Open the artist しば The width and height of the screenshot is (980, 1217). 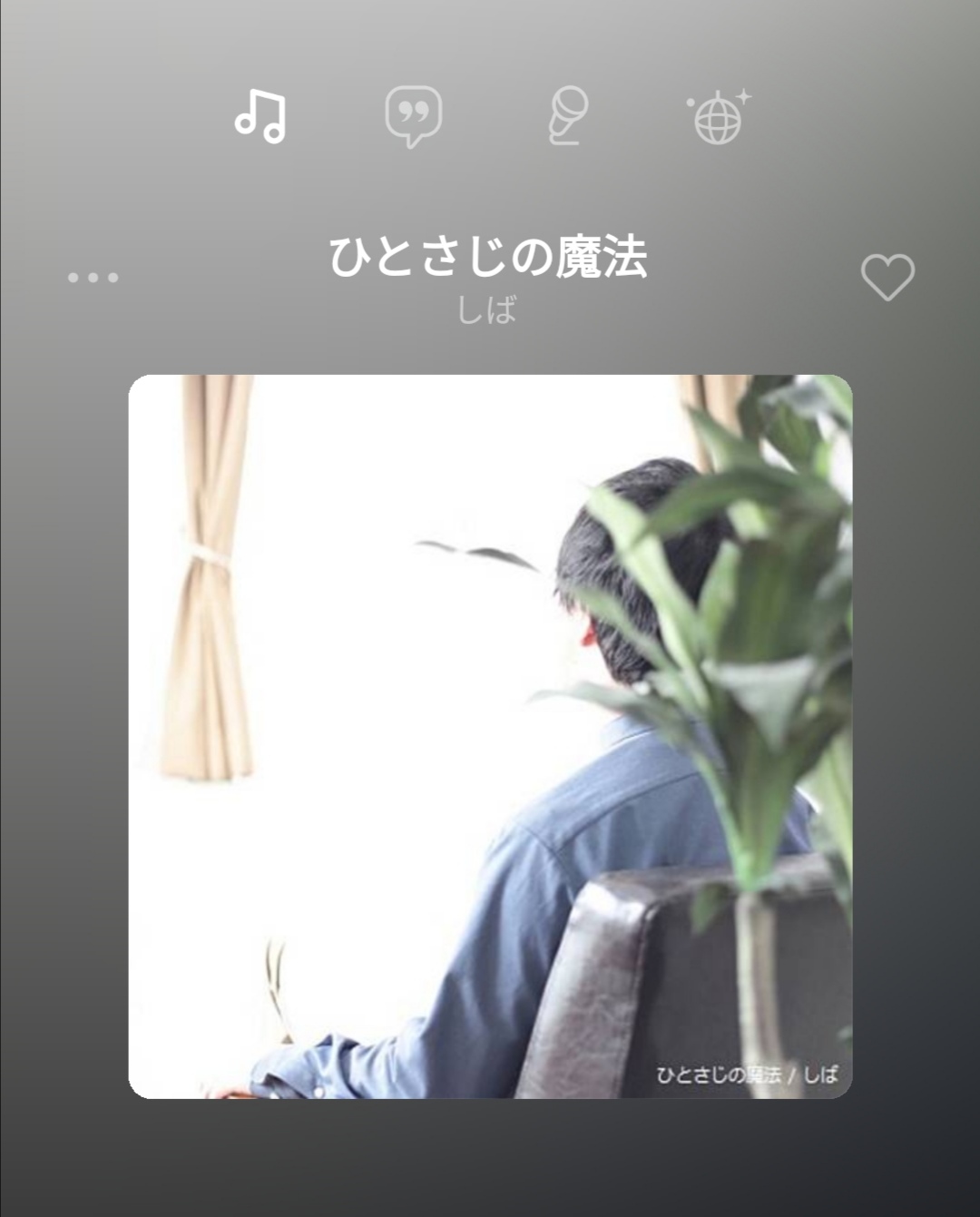487,309
